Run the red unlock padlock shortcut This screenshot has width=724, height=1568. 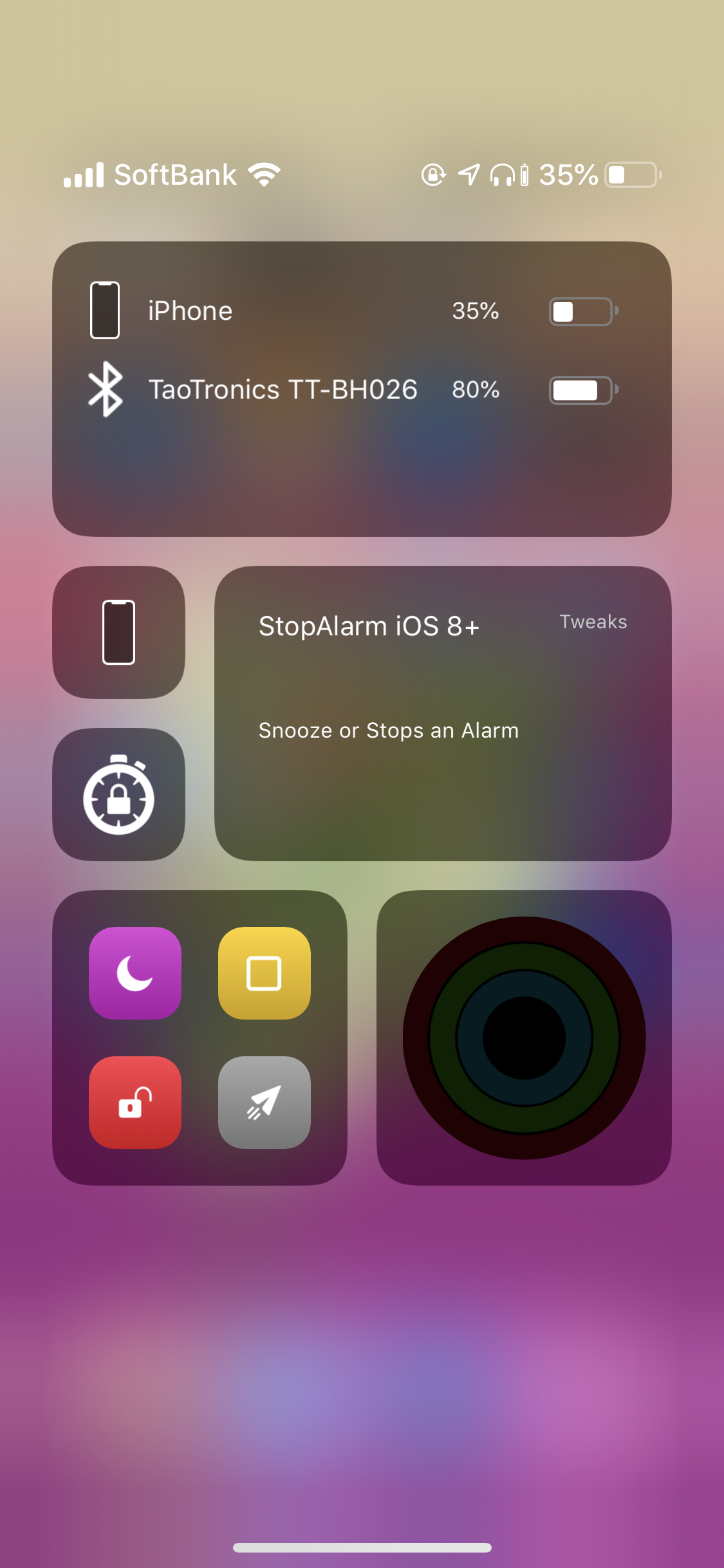click(135, 1103)
